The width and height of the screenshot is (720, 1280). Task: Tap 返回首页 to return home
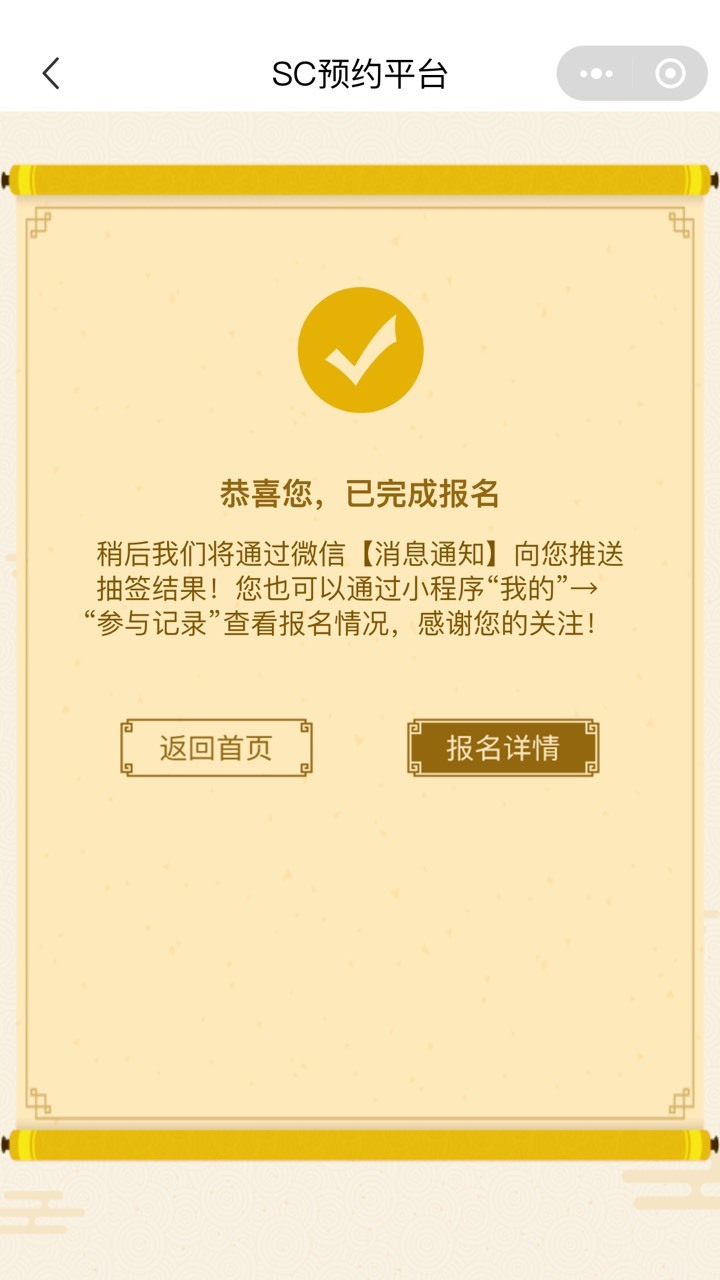[216, 748]
